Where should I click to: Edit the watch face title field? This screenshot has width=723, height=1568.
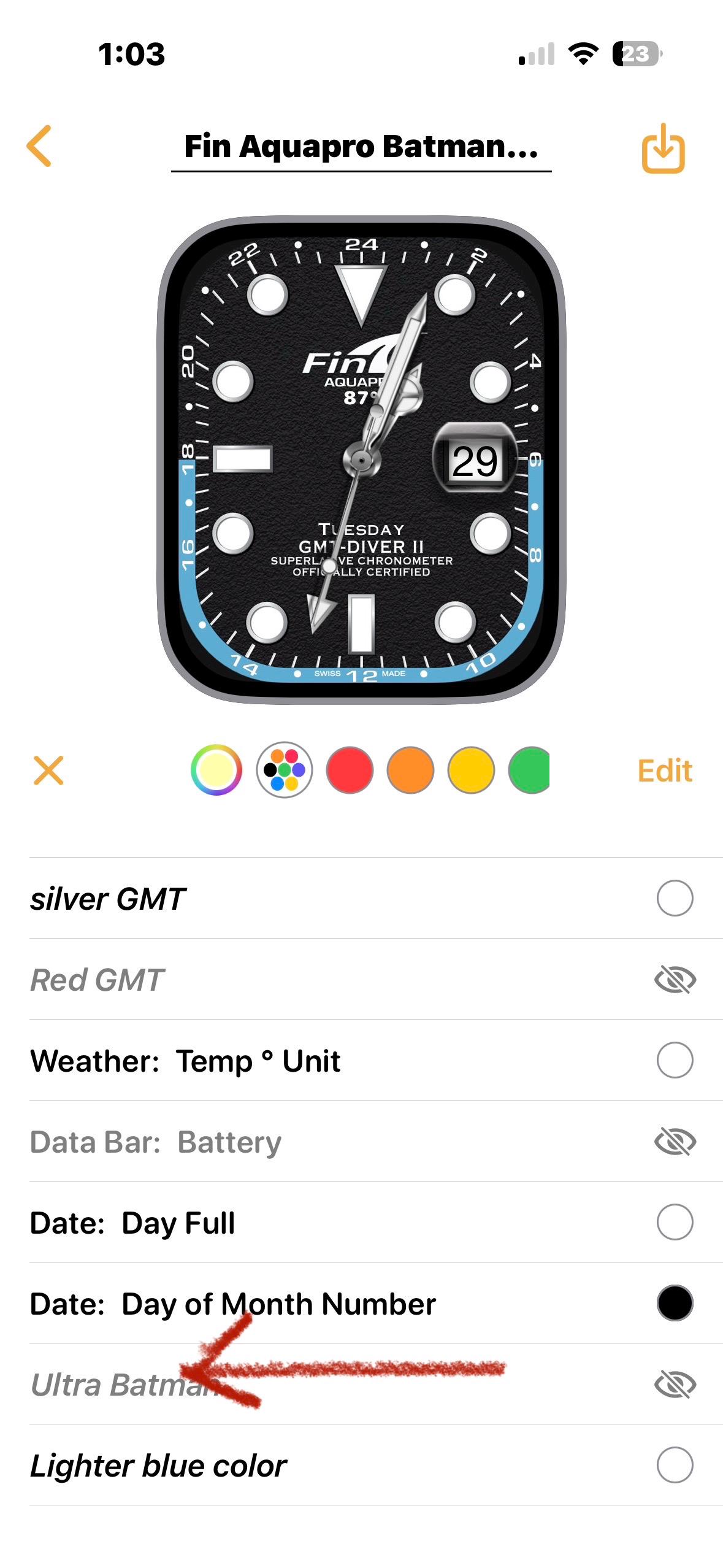pyautogui.click(x=361, y=147)
